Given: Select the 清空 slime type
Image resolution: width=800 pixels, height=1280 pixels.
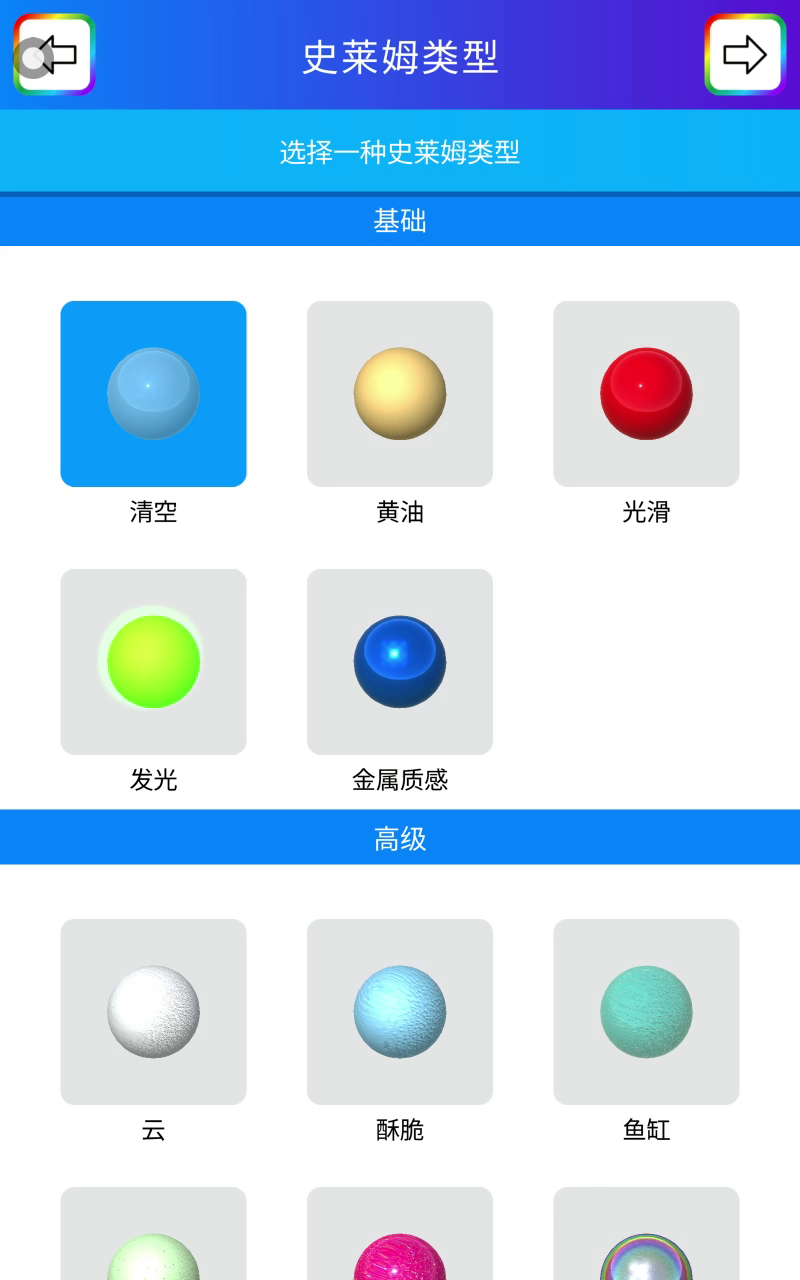Looking at the screenshot, I should click(x=153, y=394).
